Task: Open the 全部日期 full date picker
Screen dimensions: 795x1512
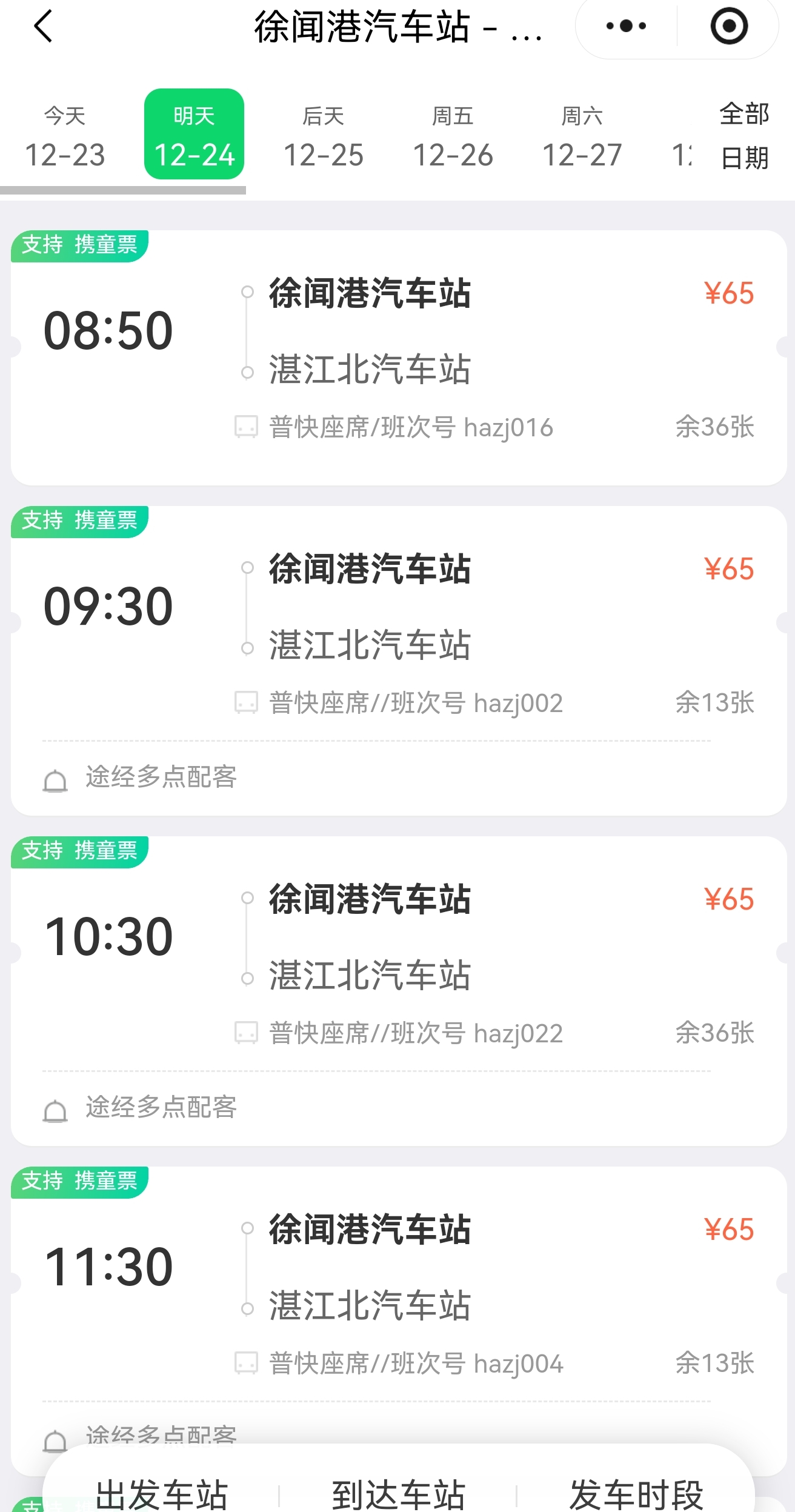Action: (744, 136)
